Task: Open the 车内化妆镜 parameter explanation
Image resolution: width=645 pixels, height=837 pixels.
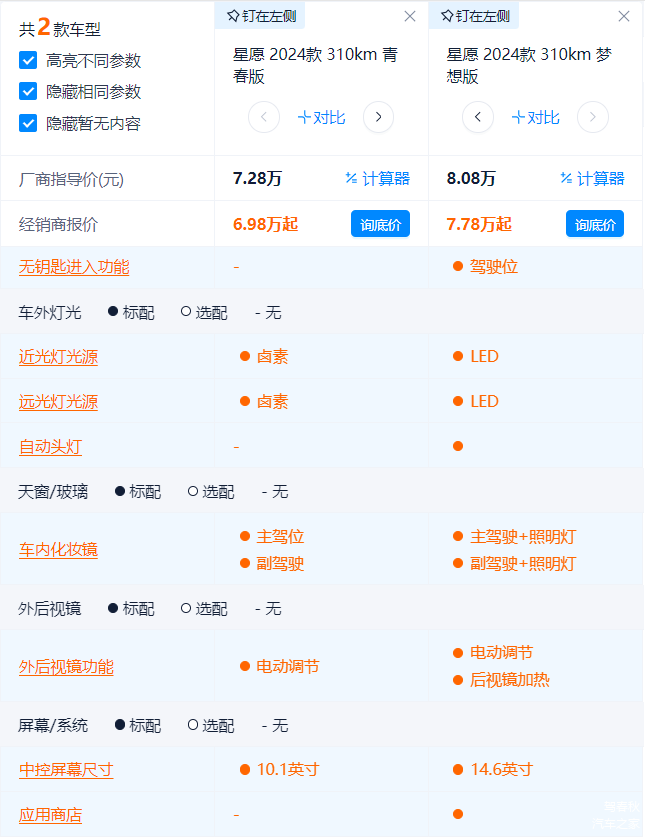Action: (58, 550)
